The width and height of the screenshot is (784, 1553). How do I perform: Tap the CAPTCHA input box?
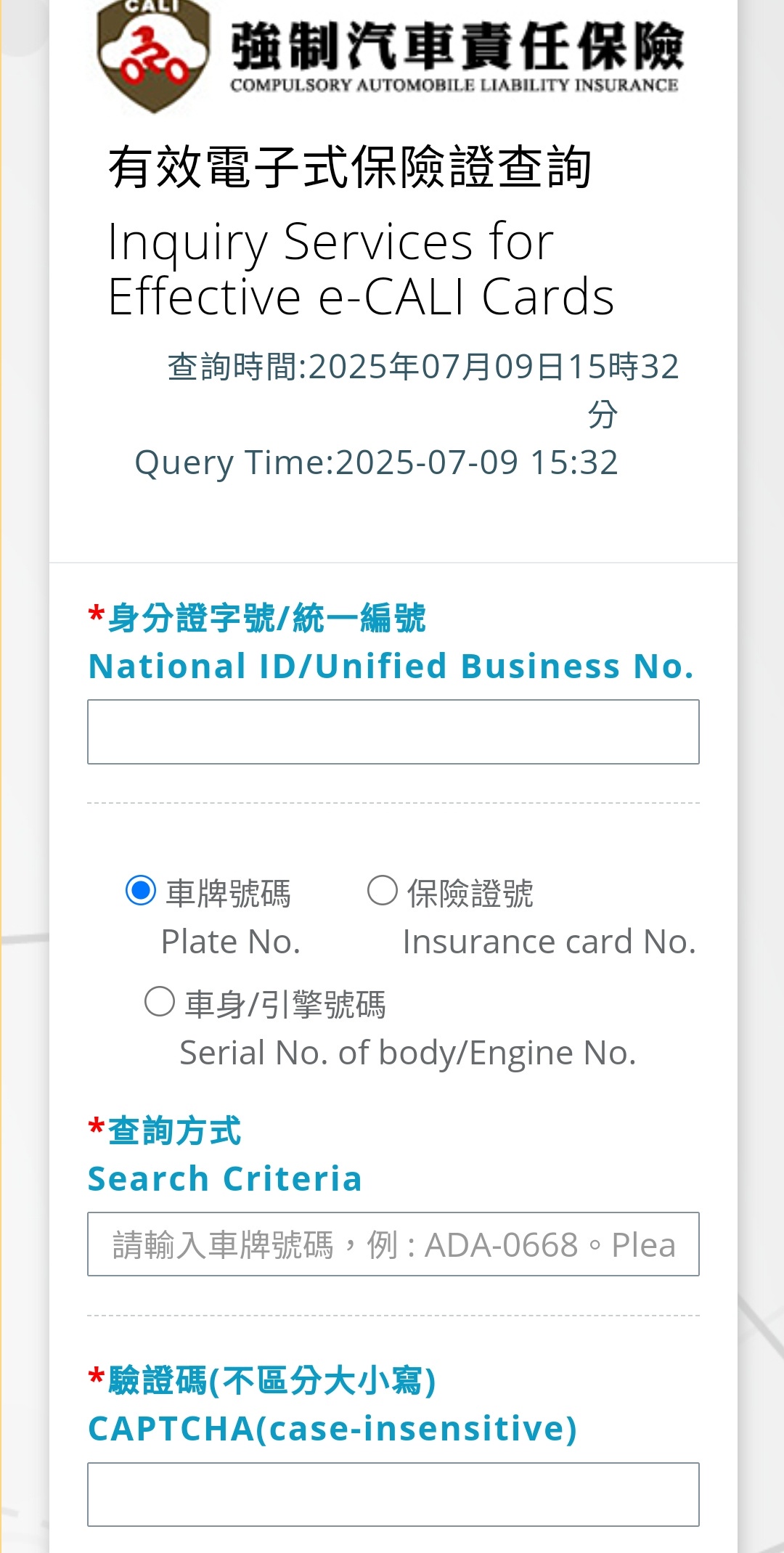[x=393, y=1495]
